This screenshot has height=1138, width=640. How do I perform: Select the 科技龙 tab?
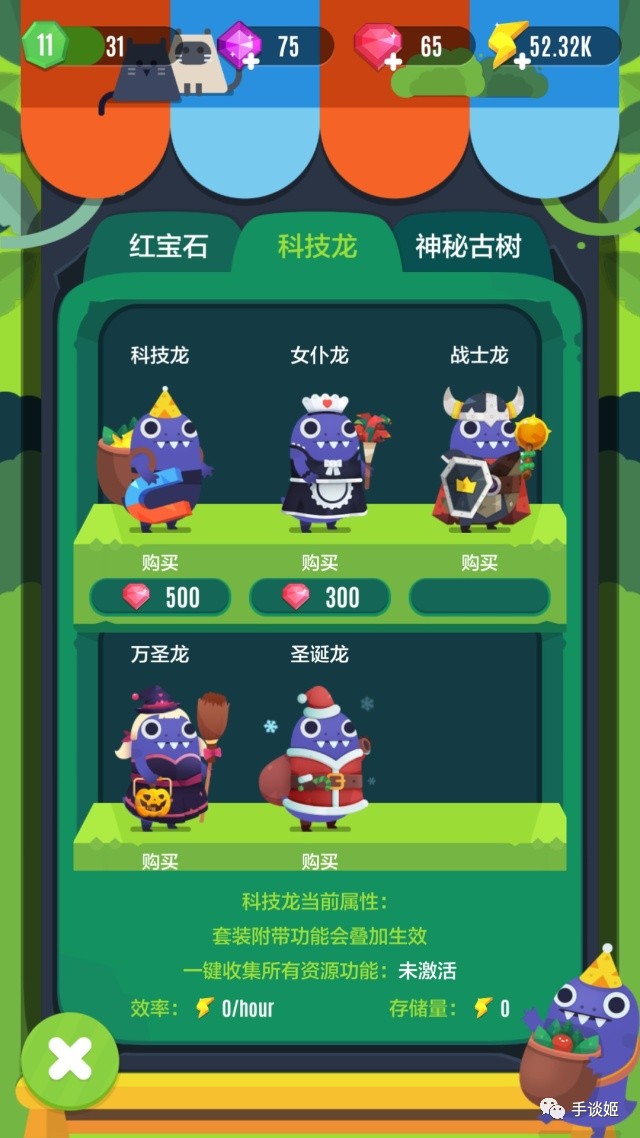pyautogui.click(x=318, y=245)
